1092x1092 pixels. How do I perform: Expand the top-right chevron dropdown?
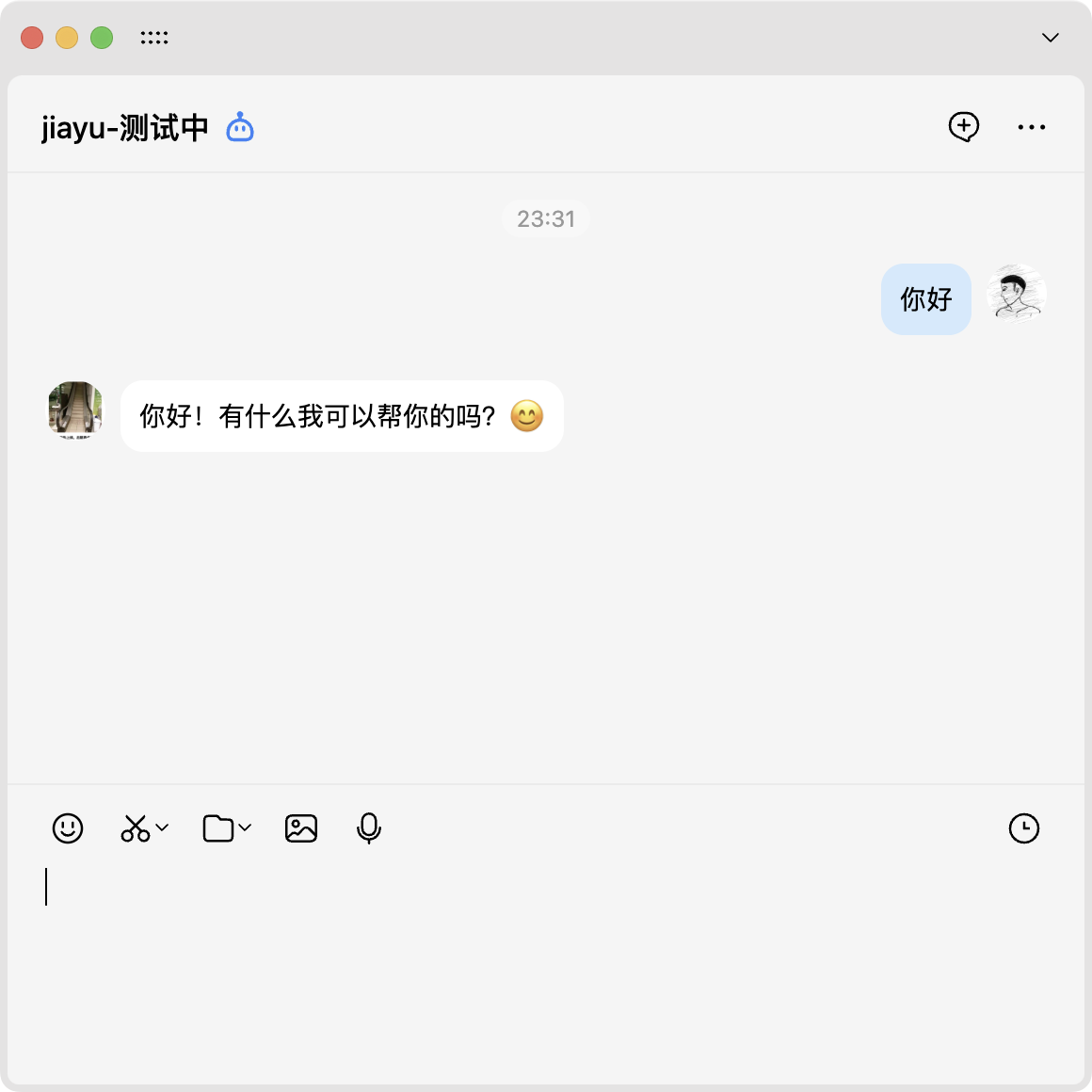1051,38
